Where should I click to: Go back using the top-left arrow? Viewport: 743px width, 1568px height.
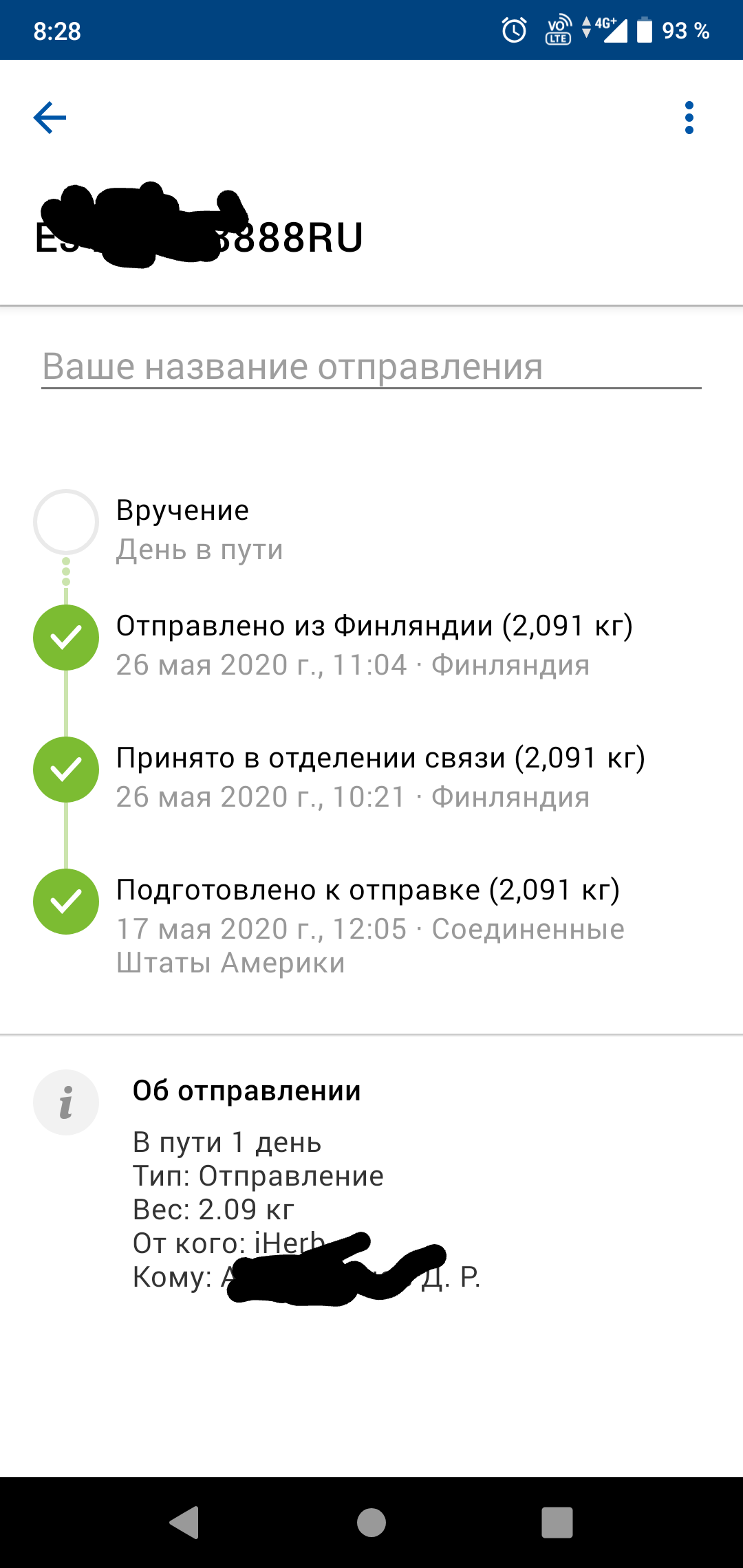(50, 118)
